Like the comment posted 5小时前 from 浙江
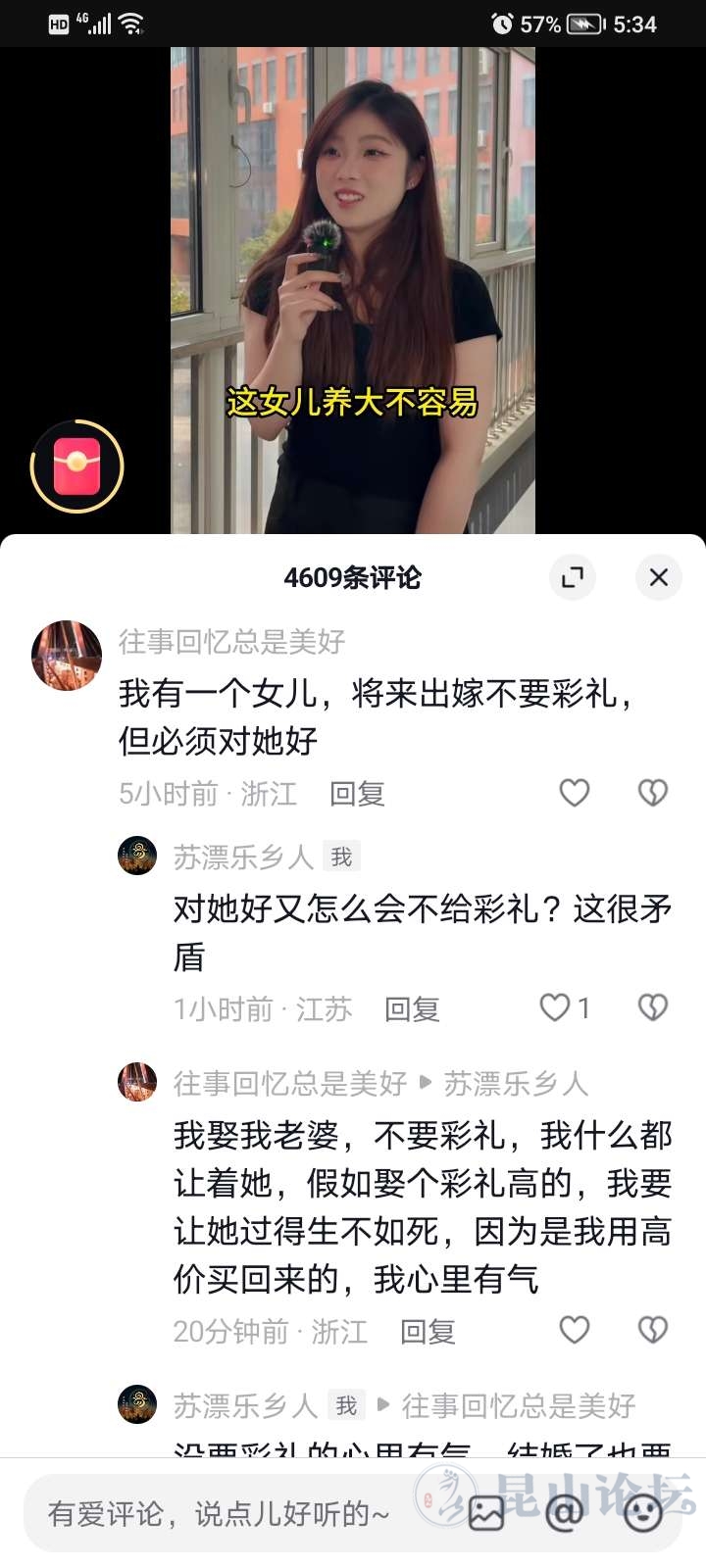Viewport: 706px width, 1568px height. (574, 792)
